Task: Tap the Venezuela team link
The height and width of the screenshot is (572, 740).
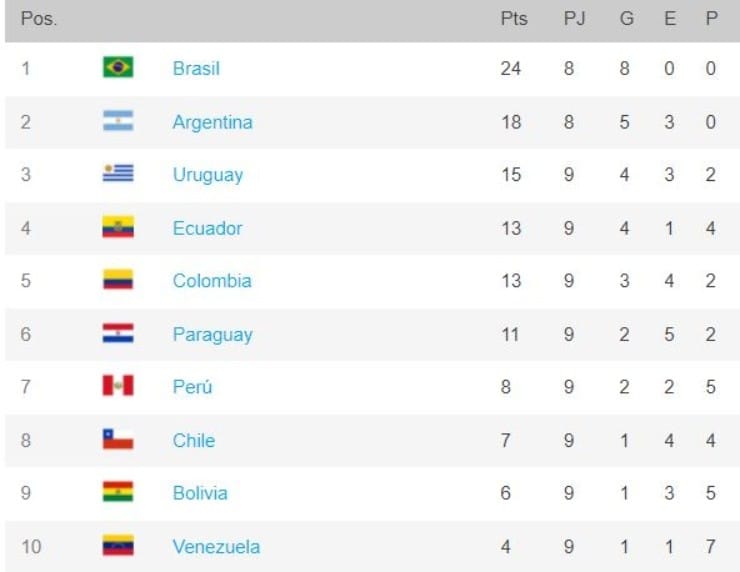Action: click(x=216, y=547)
